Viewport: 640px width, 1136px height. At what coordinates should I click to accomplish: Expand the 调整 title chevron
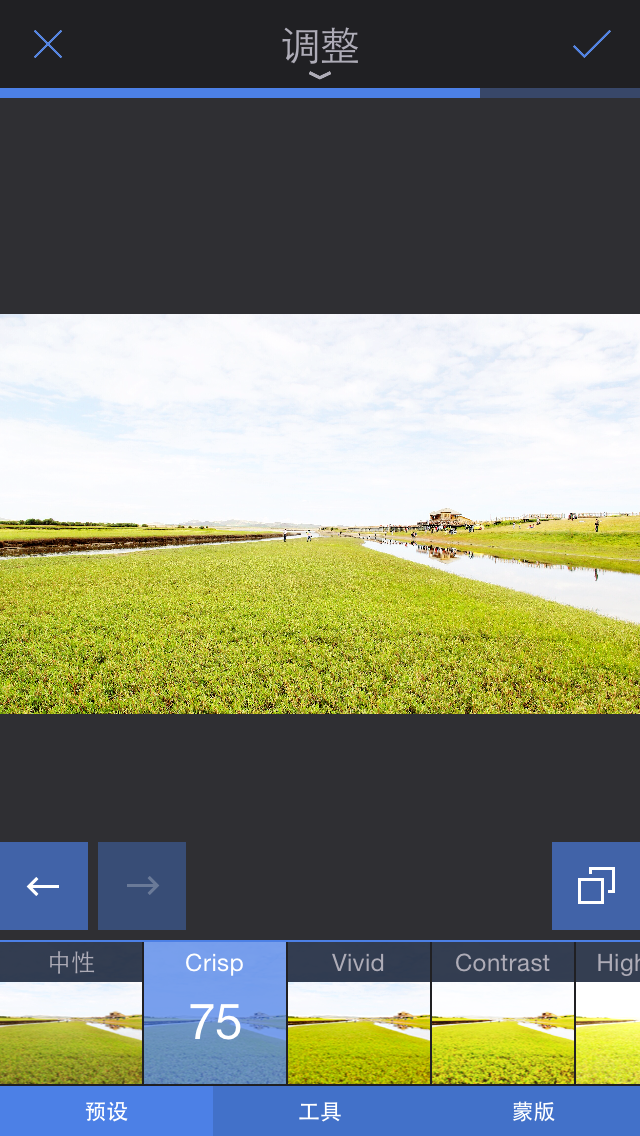tap(320, 74)
